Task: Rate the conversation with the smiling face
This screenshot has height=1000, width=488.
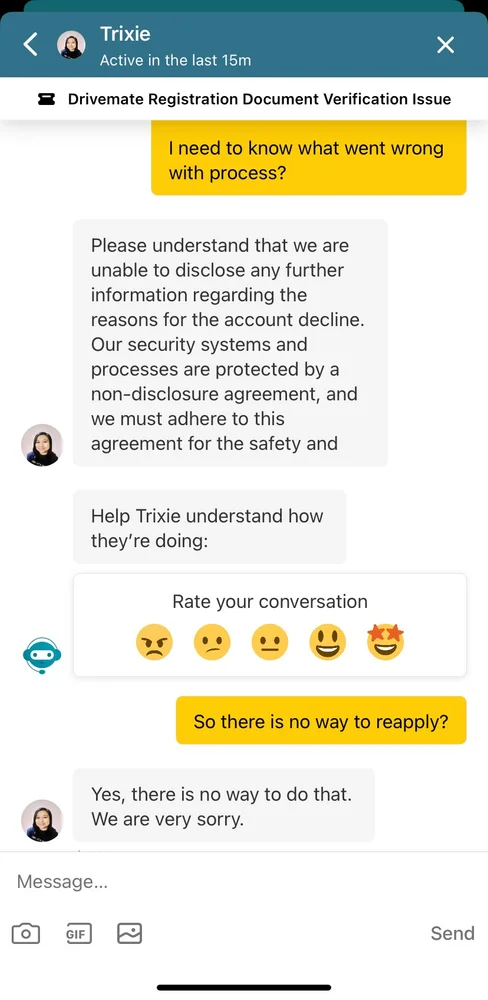Action: coord(328,642)
